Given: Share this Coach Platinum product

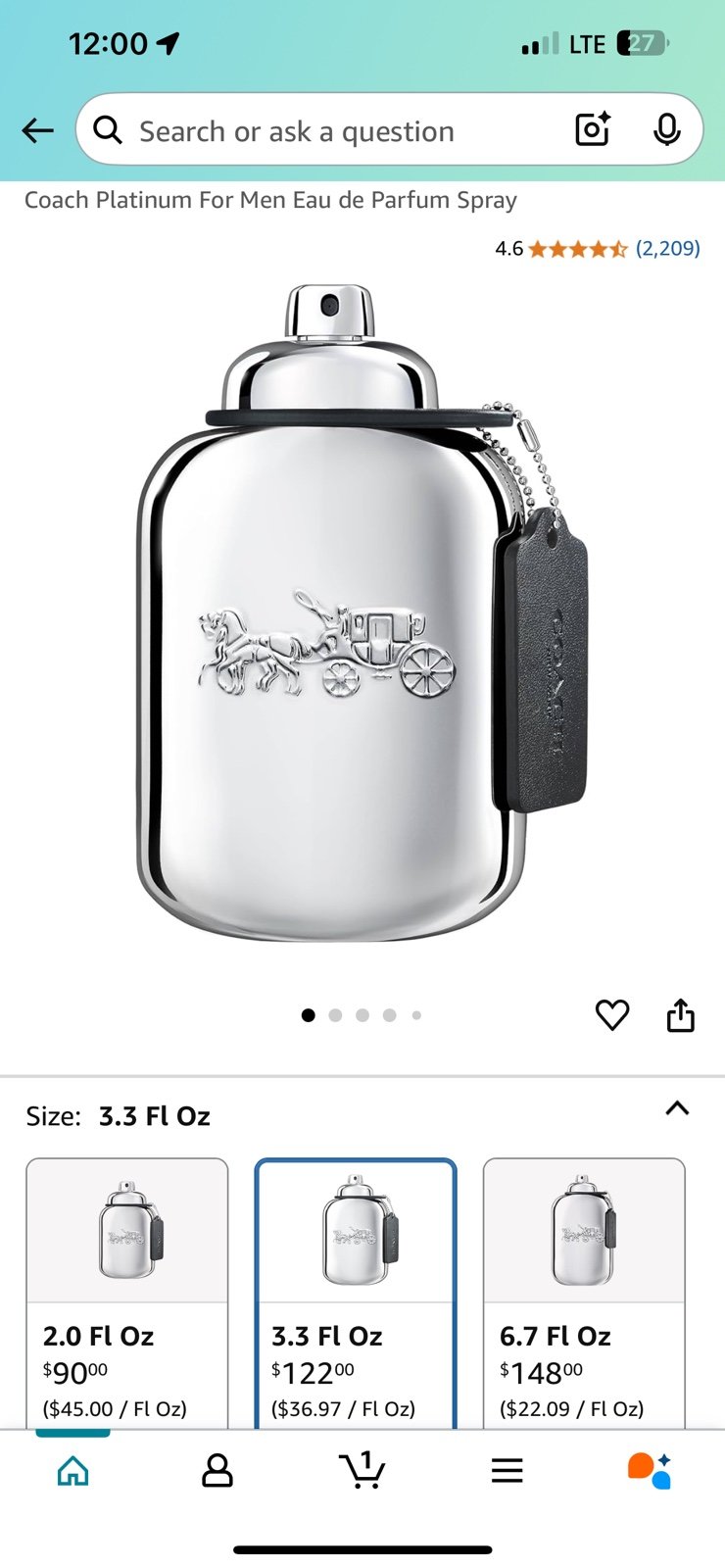Looking at the screenshot, I should tap(681, 1015).
